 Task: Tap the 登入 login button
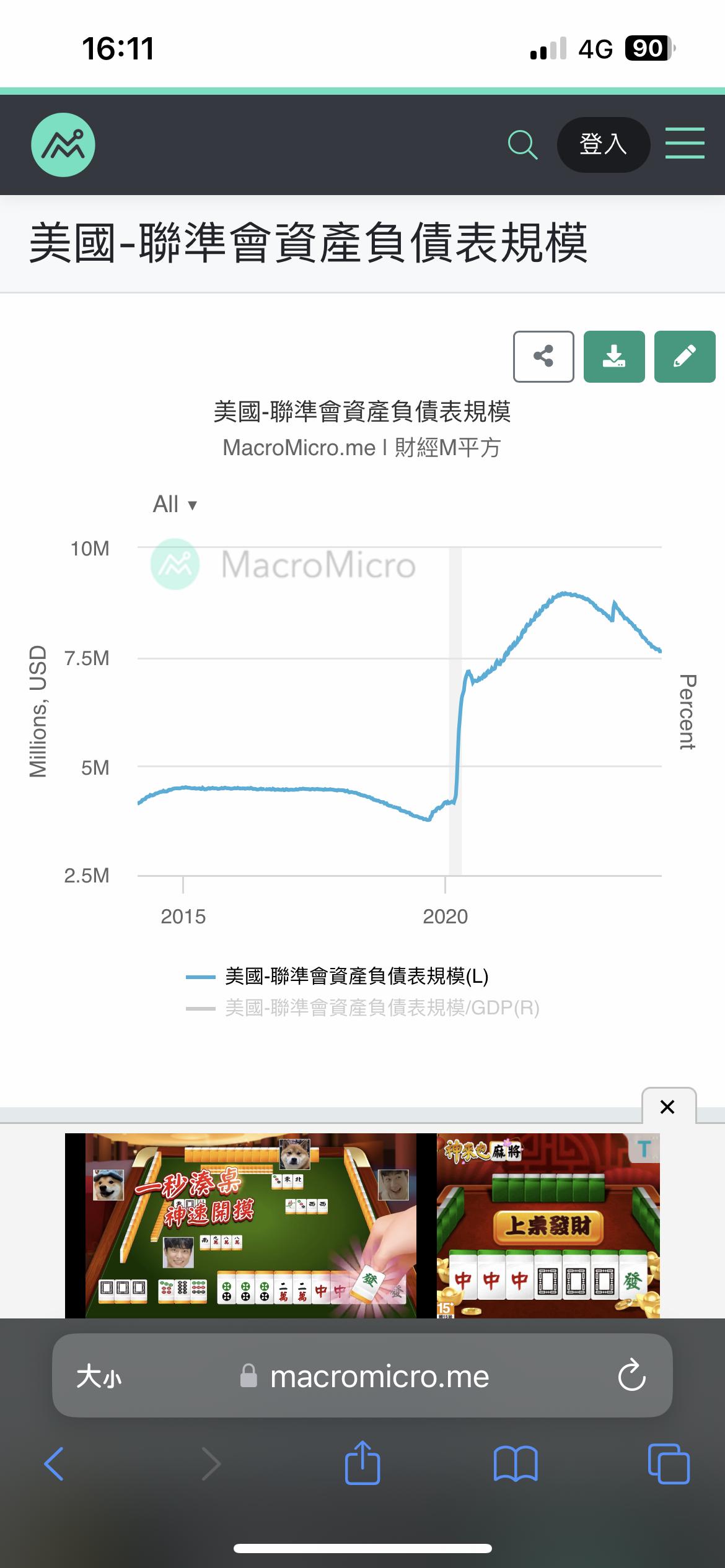point(604,145)
